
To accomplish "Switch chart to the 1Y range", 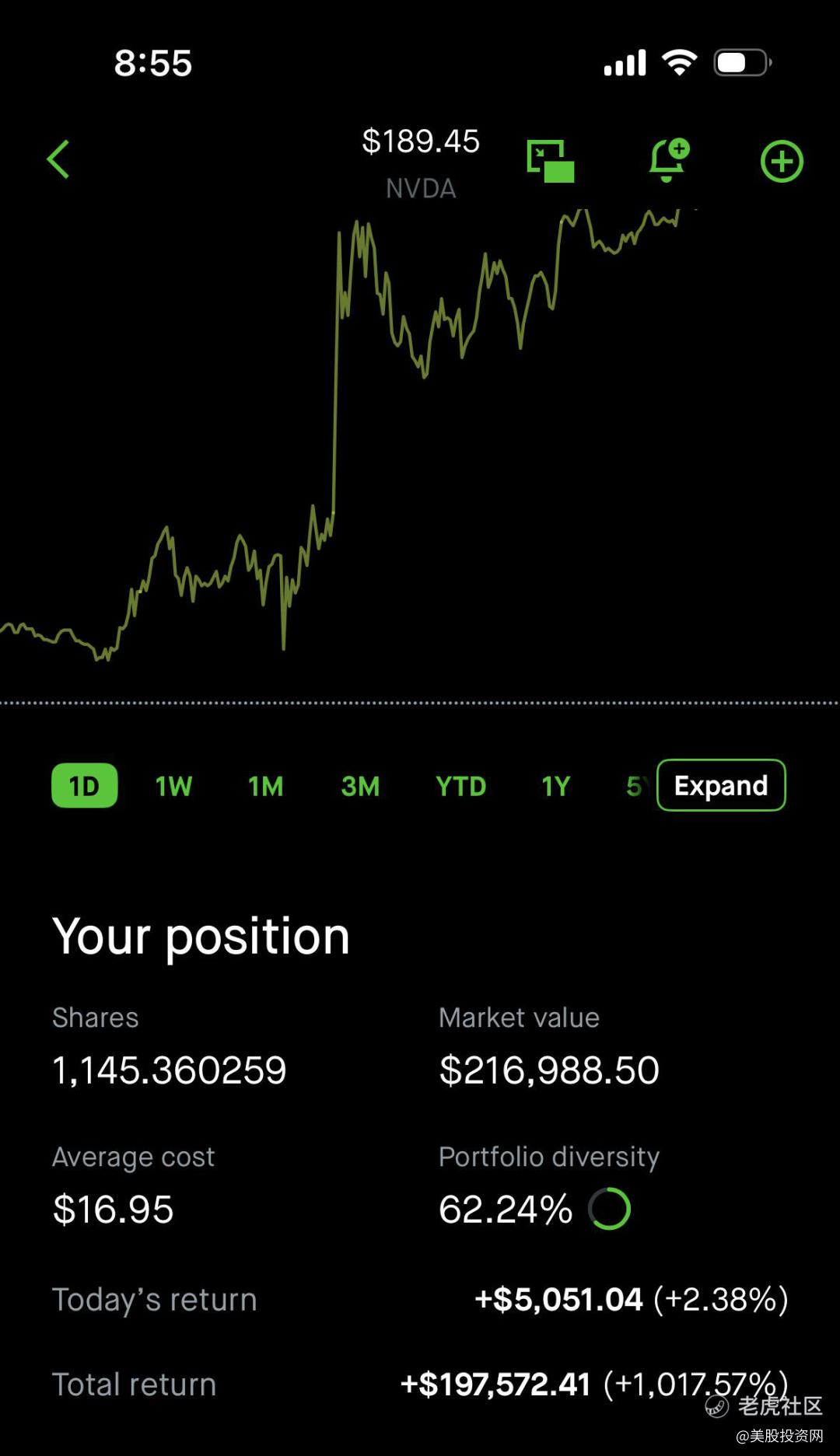I will 555,786.
